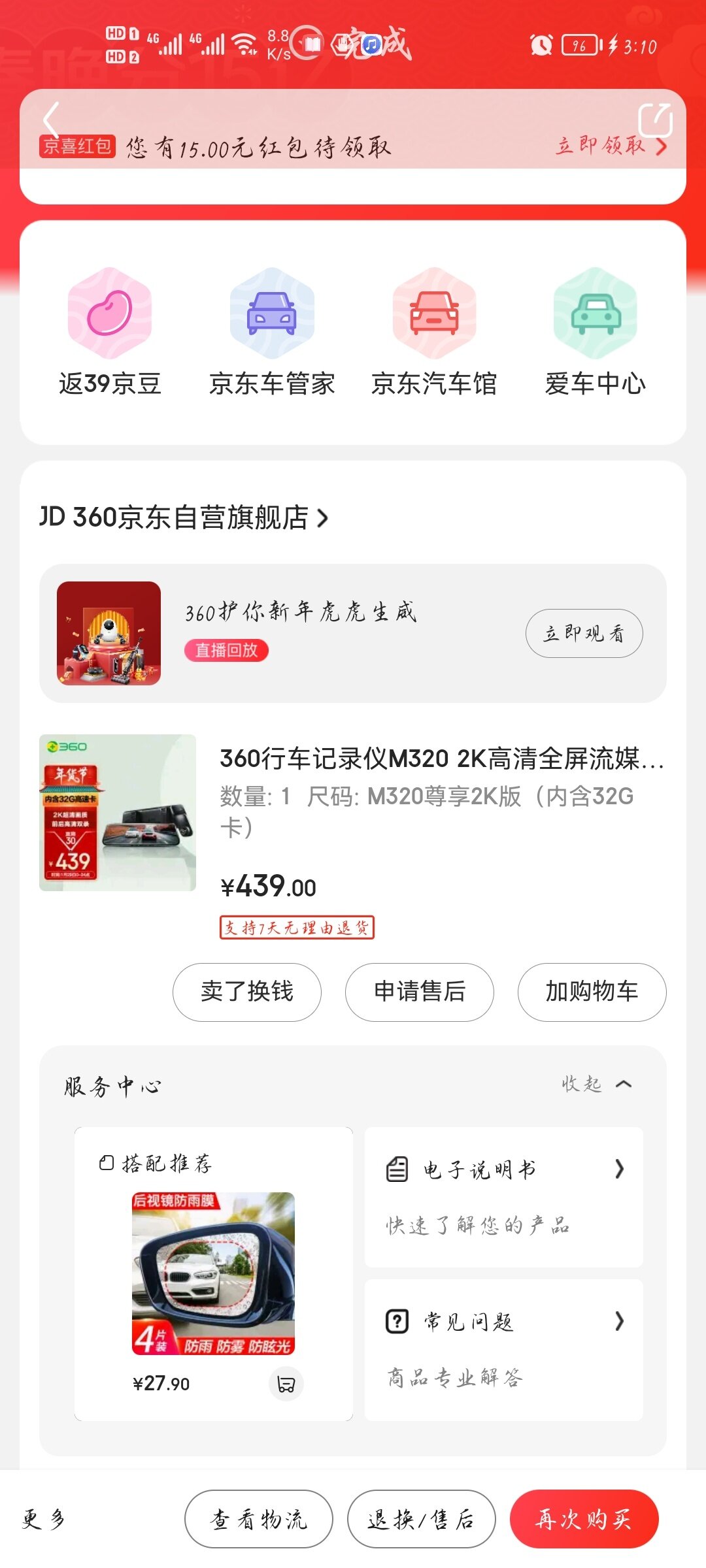Tap 申请售后 for after-sales service
The height and width of the screenshot is (1568, 706).
tap(419, 992)
